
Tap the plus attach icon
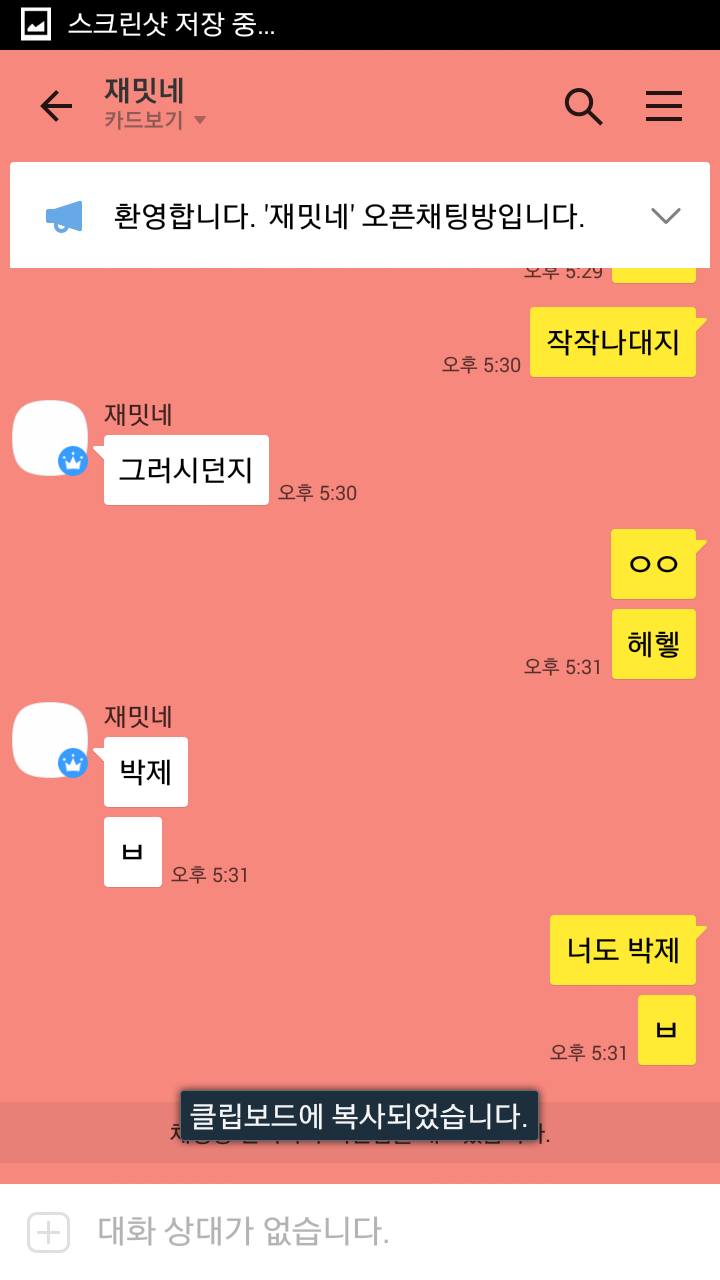click(x=48, y=1231)
